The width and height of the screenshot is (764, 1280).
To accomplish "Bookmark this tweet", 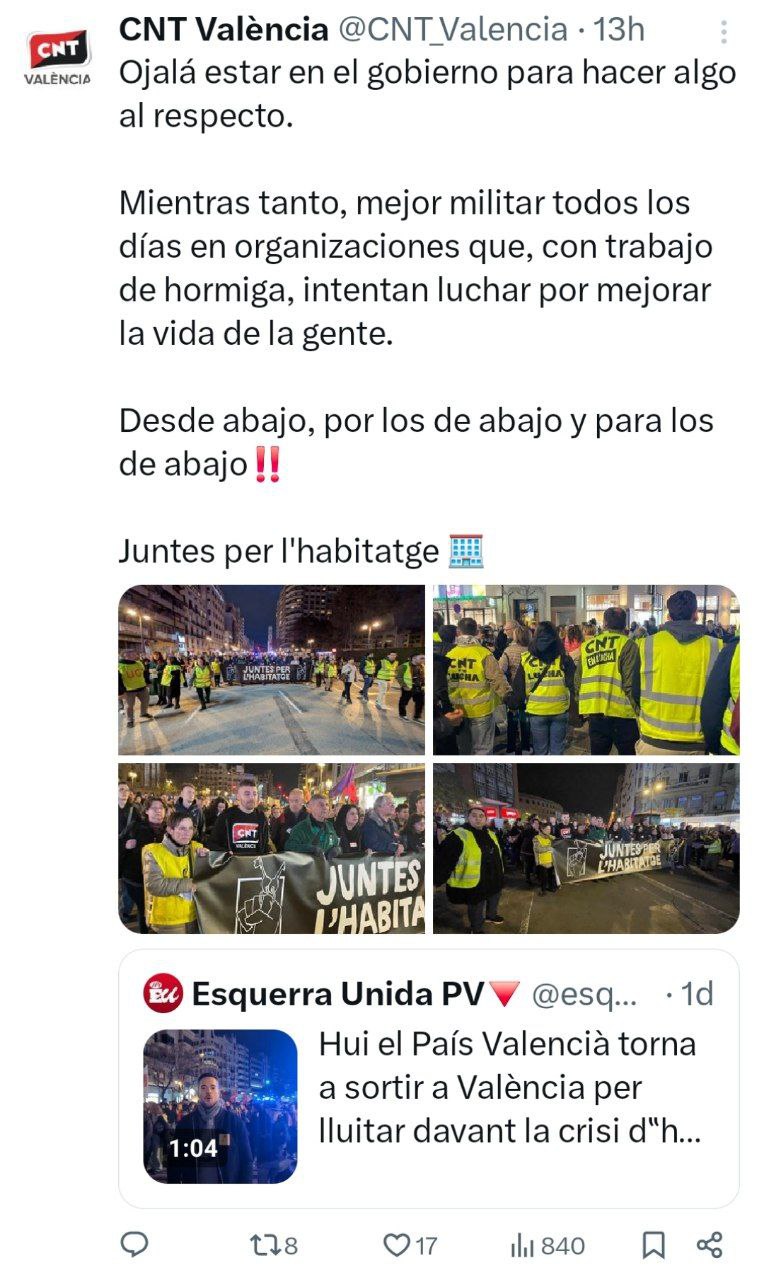I will (x=653, y=1244).
